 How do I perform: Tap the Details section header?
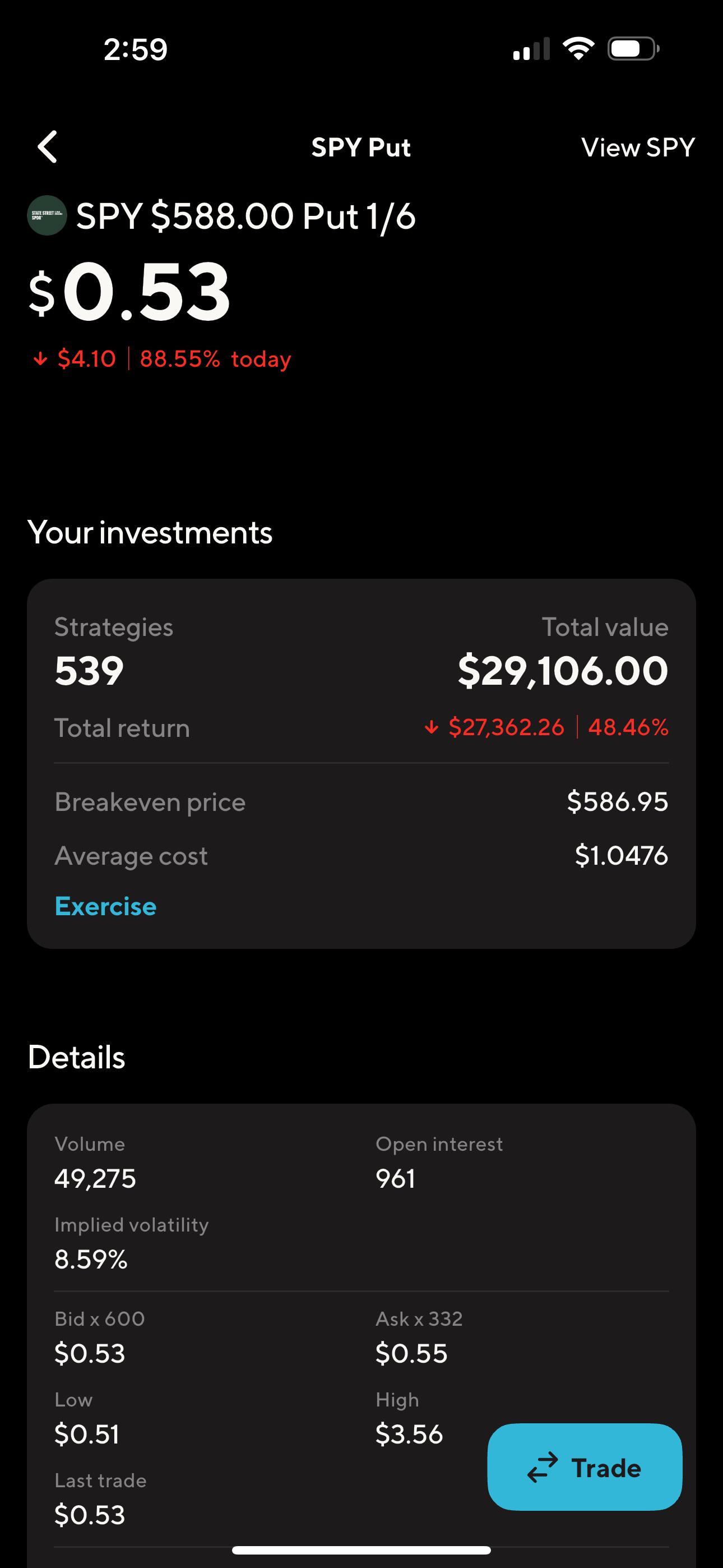pyautogui.click(x=76, y=1057)
